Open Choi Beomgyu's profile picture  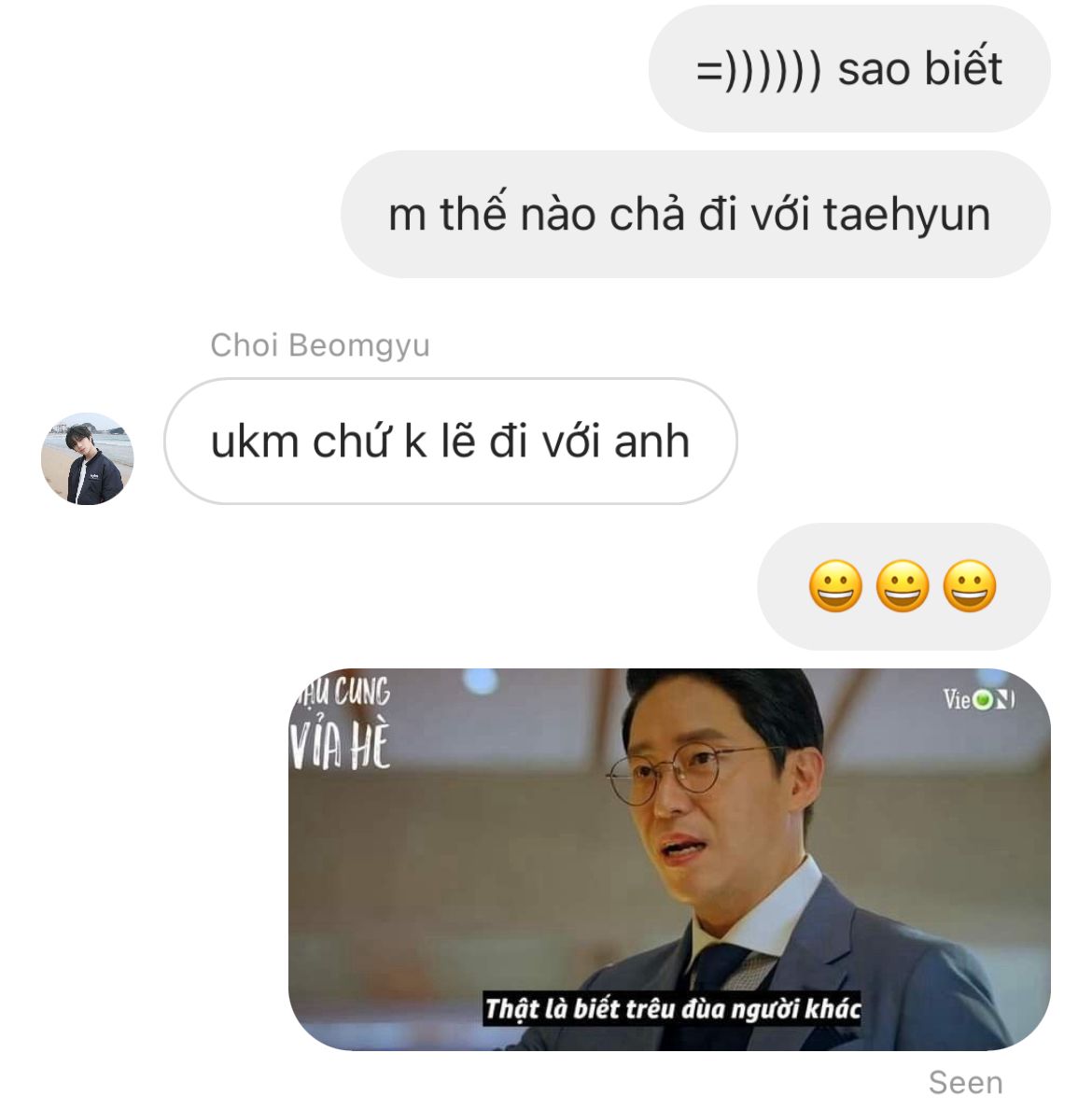click(88, 459)
